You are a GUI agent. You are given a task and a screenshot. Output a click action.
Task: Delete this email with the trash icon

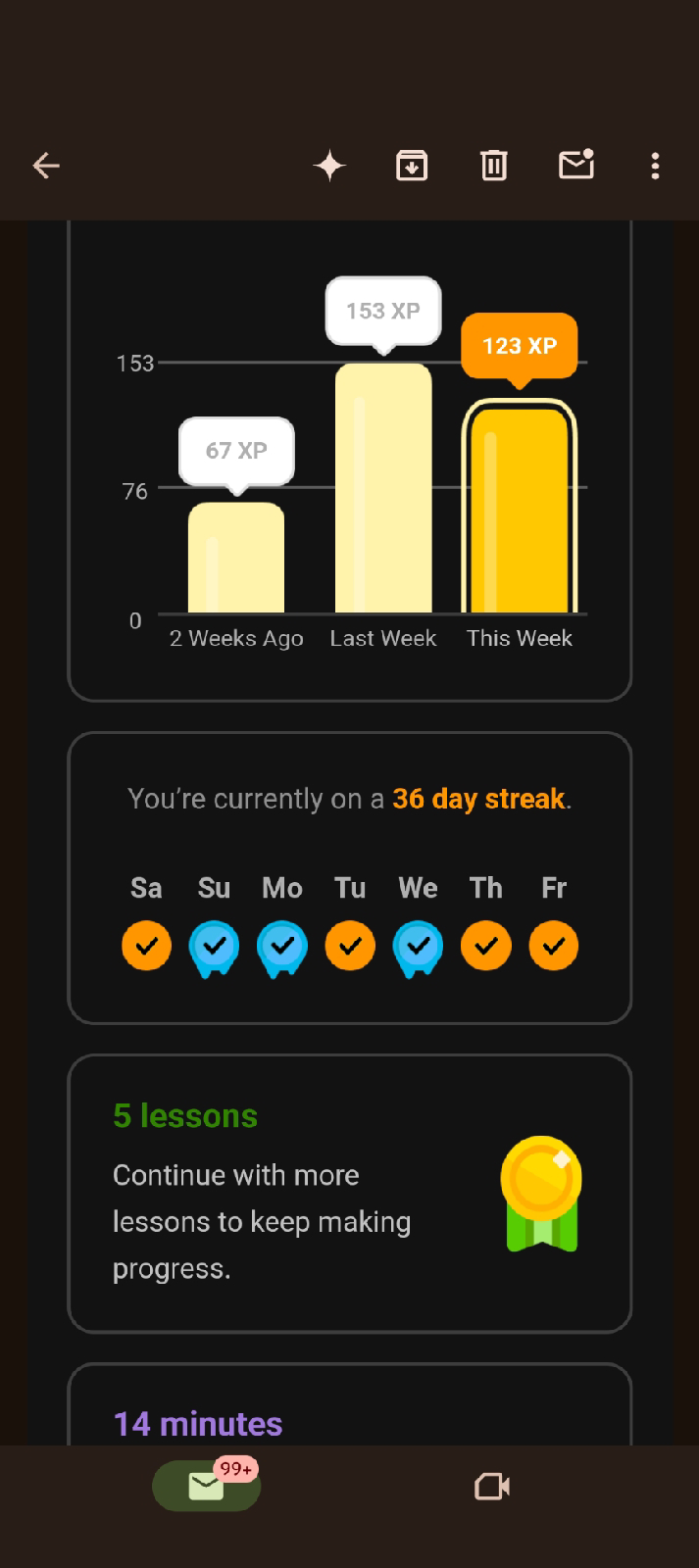(494, 166)
